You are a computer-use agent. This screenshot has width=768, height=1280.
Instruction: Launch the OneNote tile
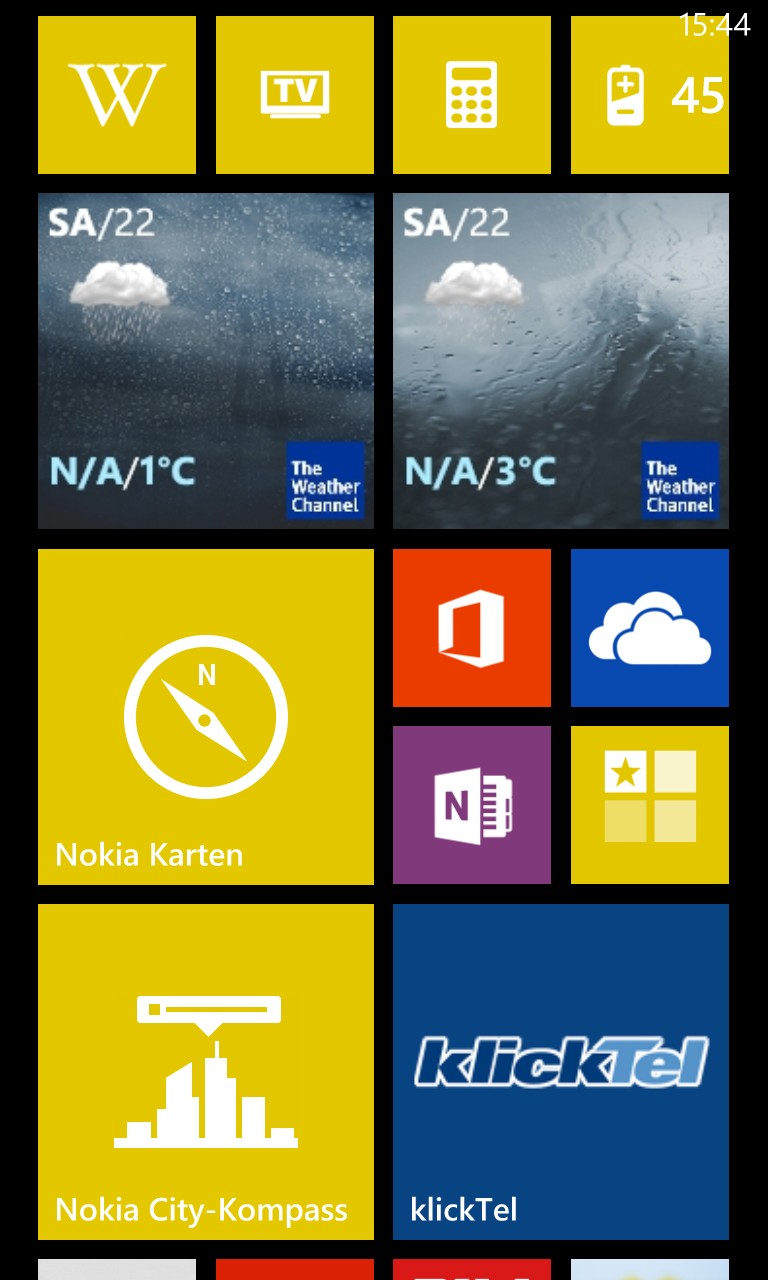(472, 805)
